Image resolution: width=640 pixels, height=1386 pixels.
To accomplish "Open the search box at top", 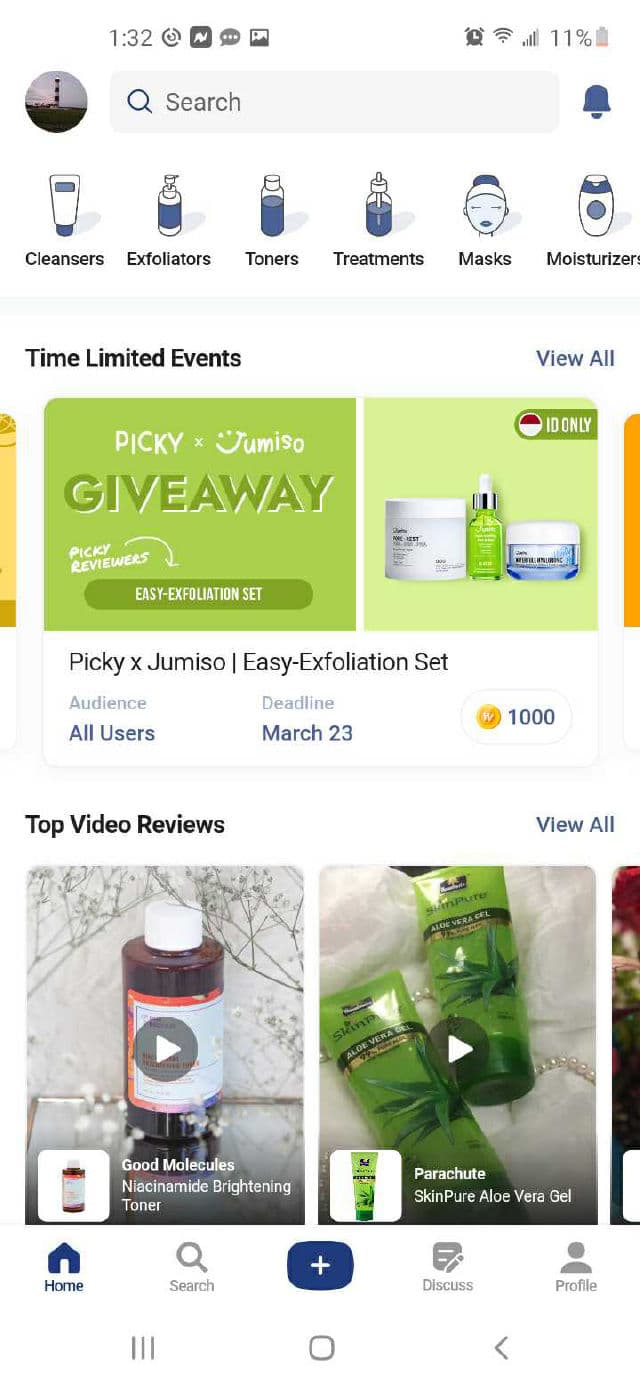I will 334,102.
